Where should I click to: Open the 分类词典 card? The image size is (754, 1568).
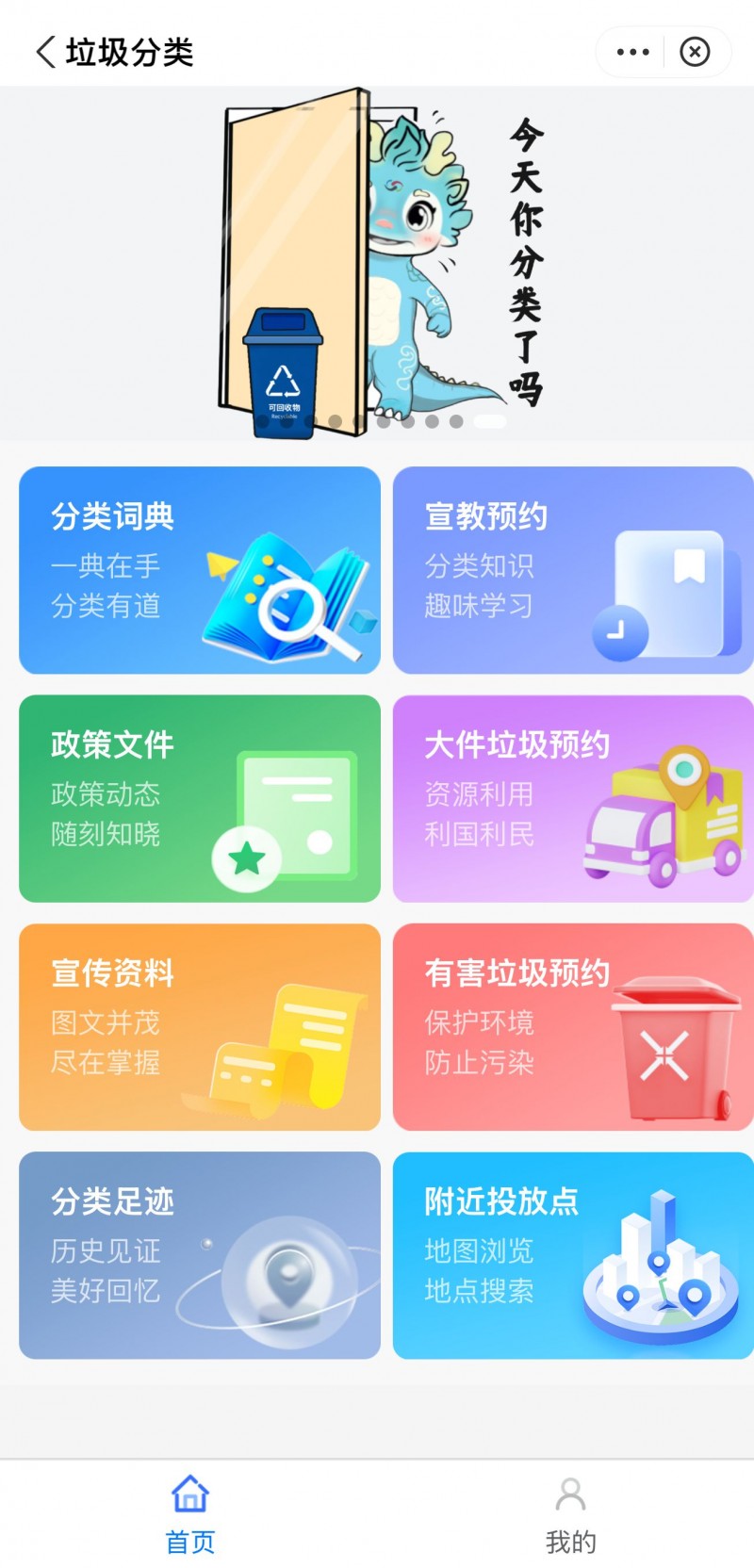click(x=200, y=570)
